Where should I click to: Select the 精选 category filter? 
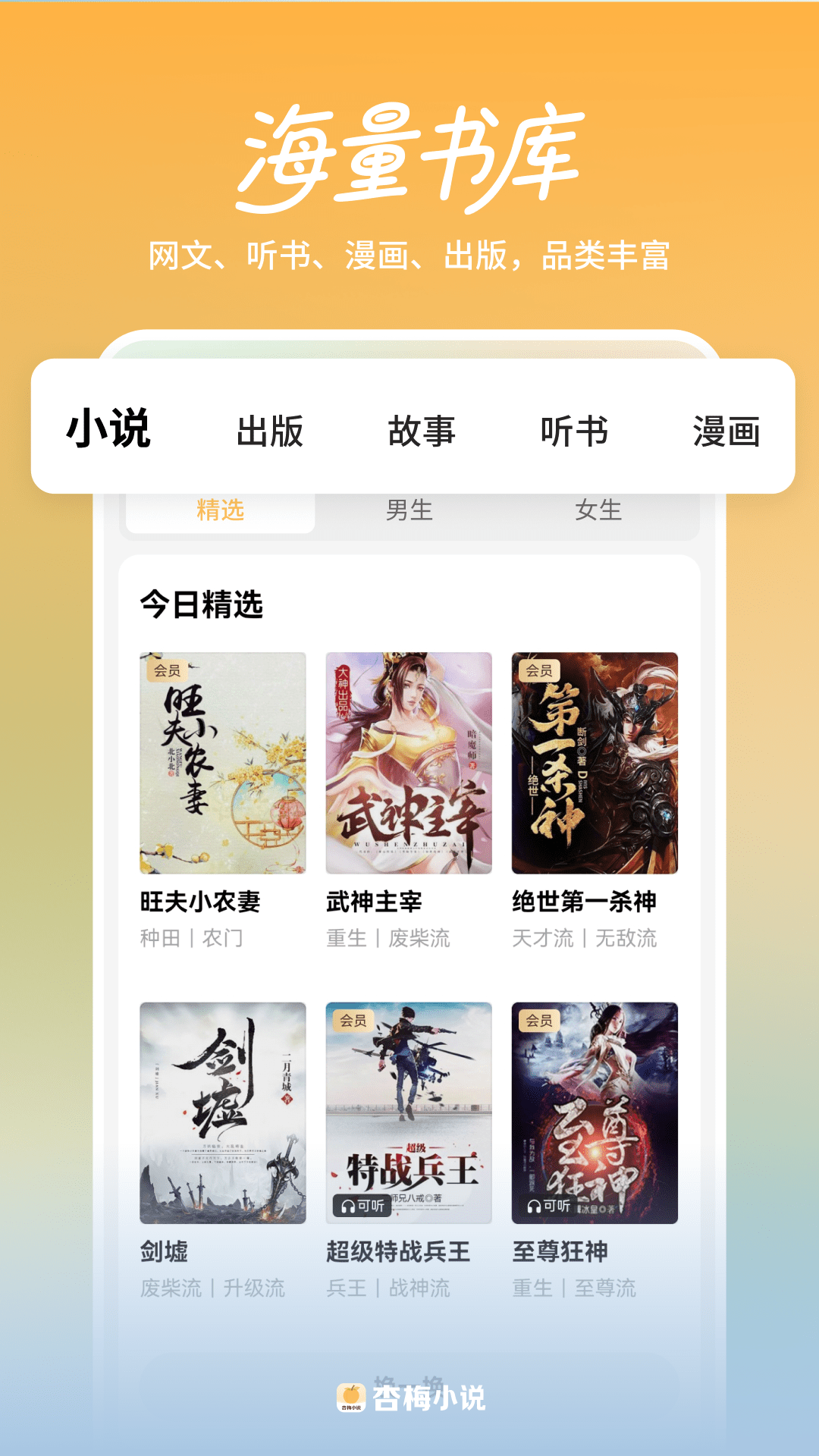[x=218, y=510]
